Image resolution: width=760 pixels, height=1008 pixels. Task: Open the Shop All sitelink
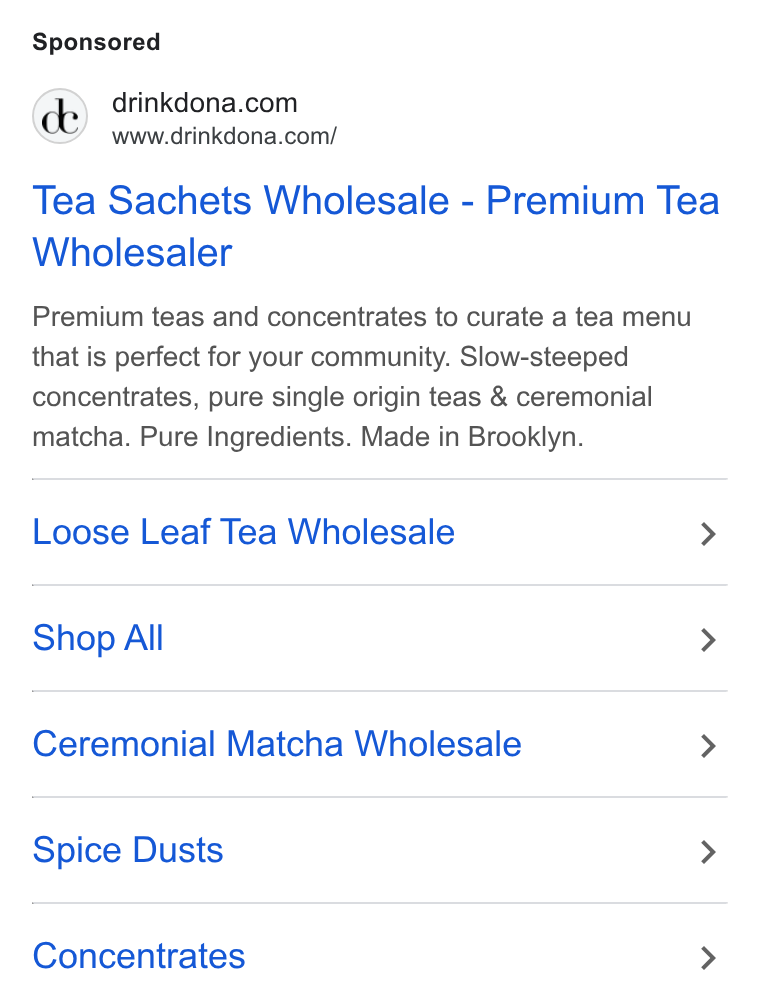coord(379,638)
